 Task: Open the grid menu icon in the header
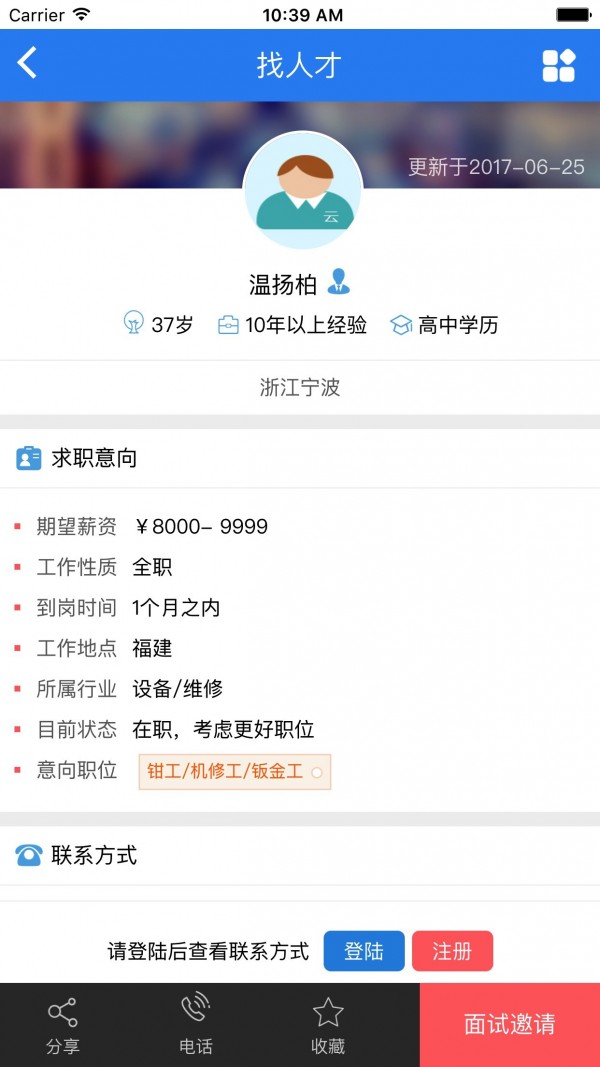coord(559,65)
